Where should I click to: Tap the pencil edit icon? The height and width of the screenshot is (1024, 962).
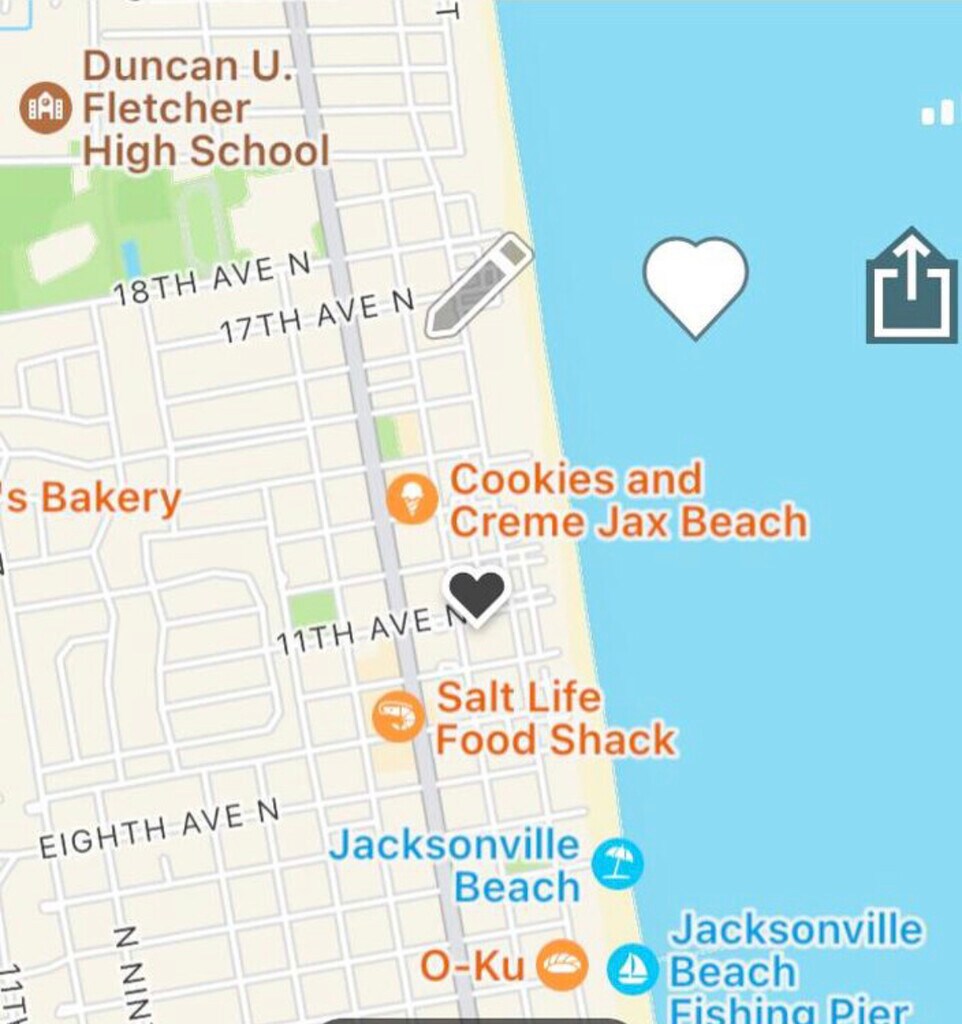click(x=478, y=286)
